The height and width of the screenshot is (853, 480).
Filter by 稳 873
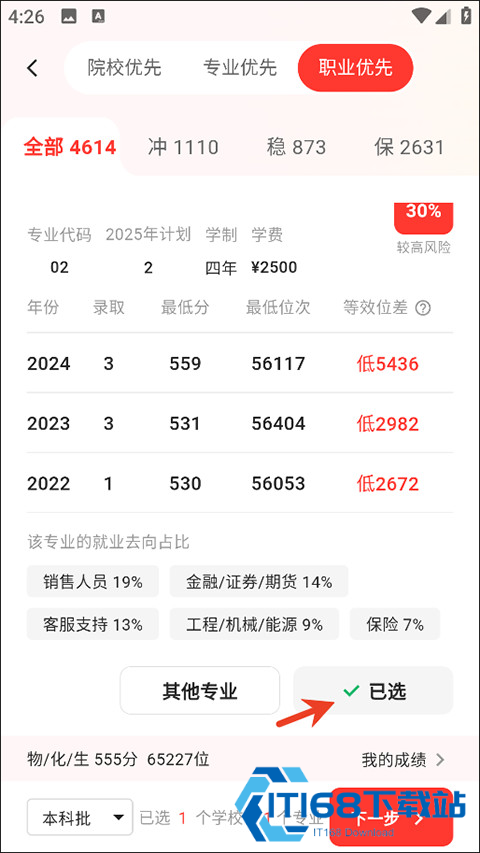[297, 147]
